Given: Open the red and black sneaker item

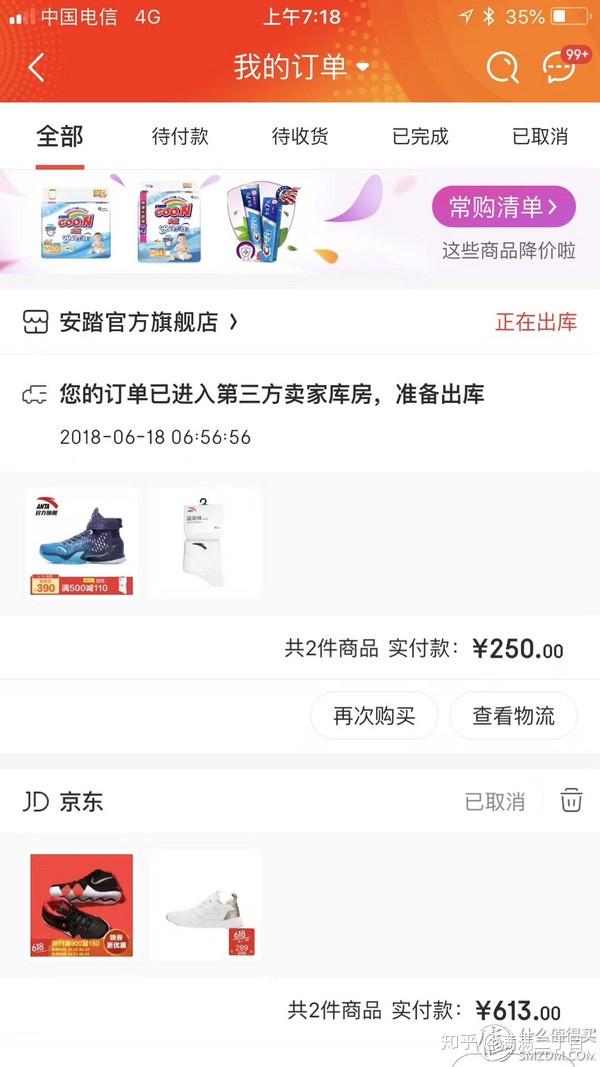Looking at the screenshot, I should pos(81,905).
